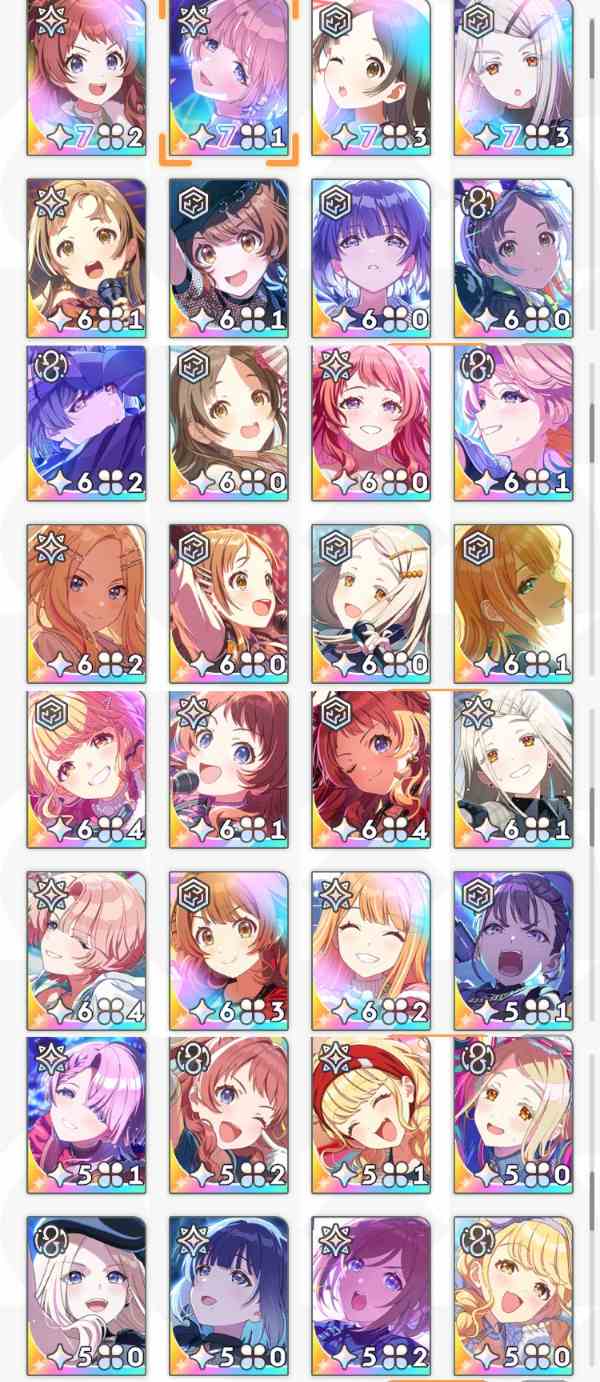Image resolution: width=600 pixels, height=1382 pixels.
Task: Open the shouting purple-tinted 5-star card
Action: pos(513,950)
